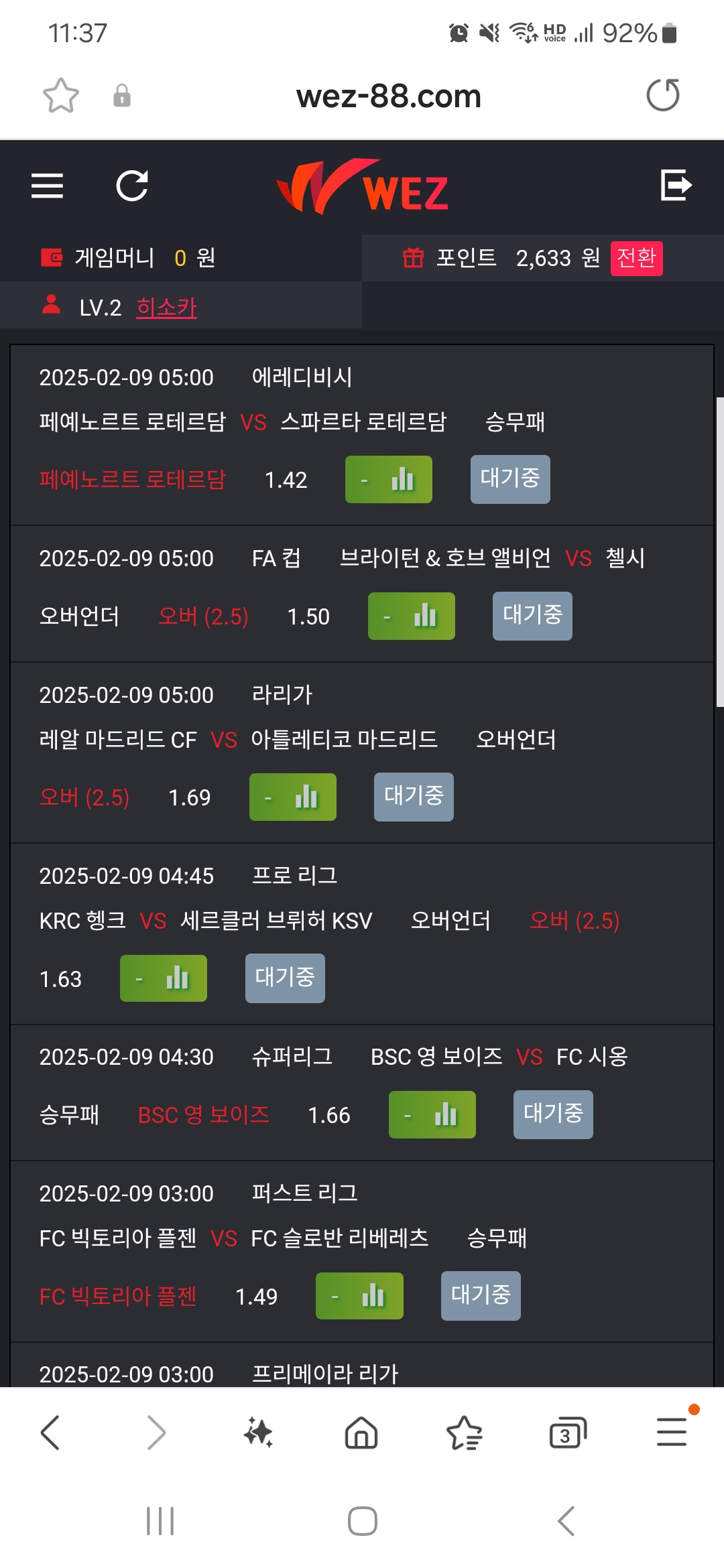Viewport: 724px width, 1568px height.
Task: Open the browser bookmarks list
Action: (x=464, y=1433)
